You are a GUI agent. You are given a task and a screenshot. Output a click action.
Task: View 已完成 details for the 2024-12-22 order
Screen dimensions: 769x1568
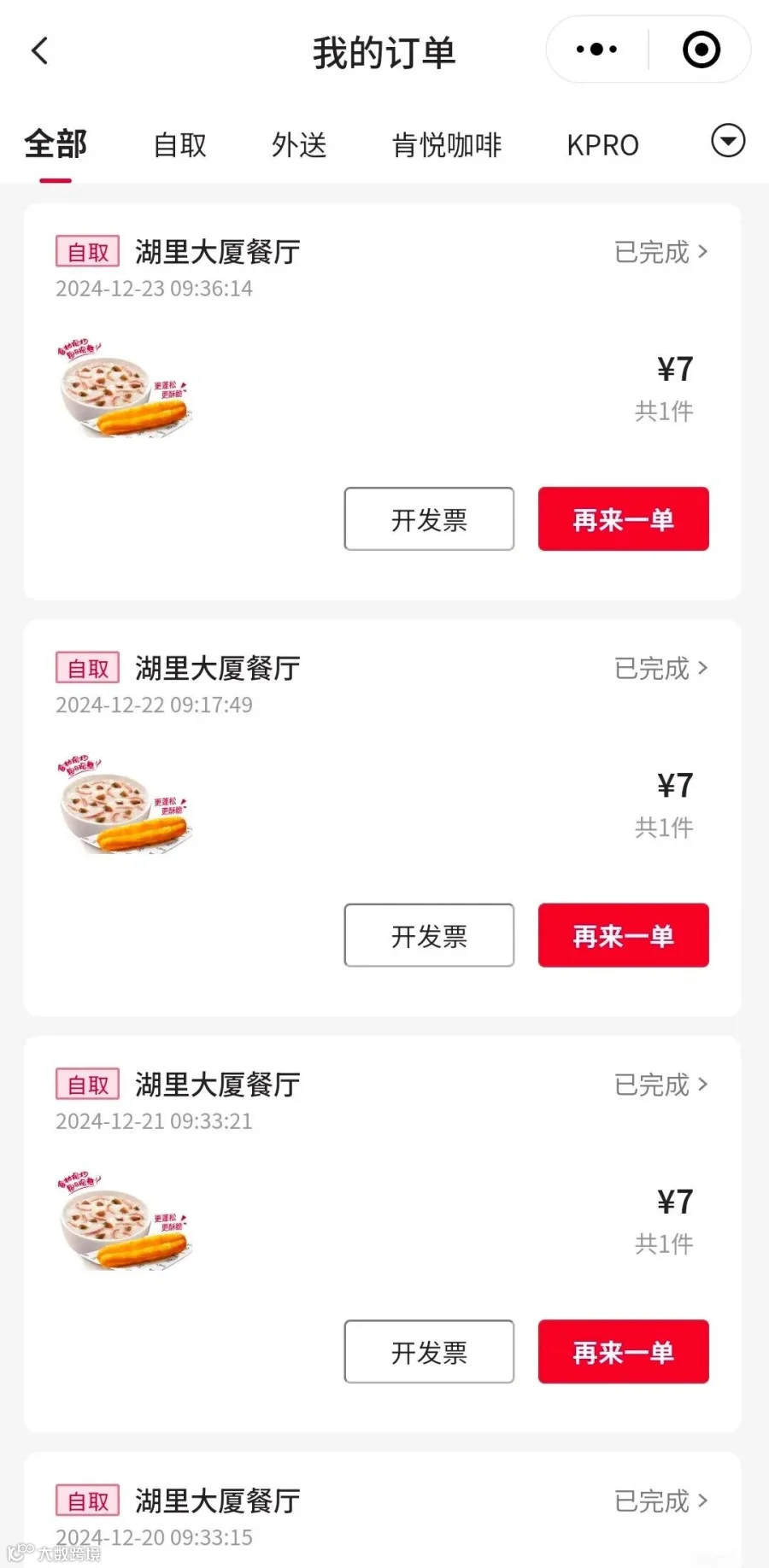(660, 668)
